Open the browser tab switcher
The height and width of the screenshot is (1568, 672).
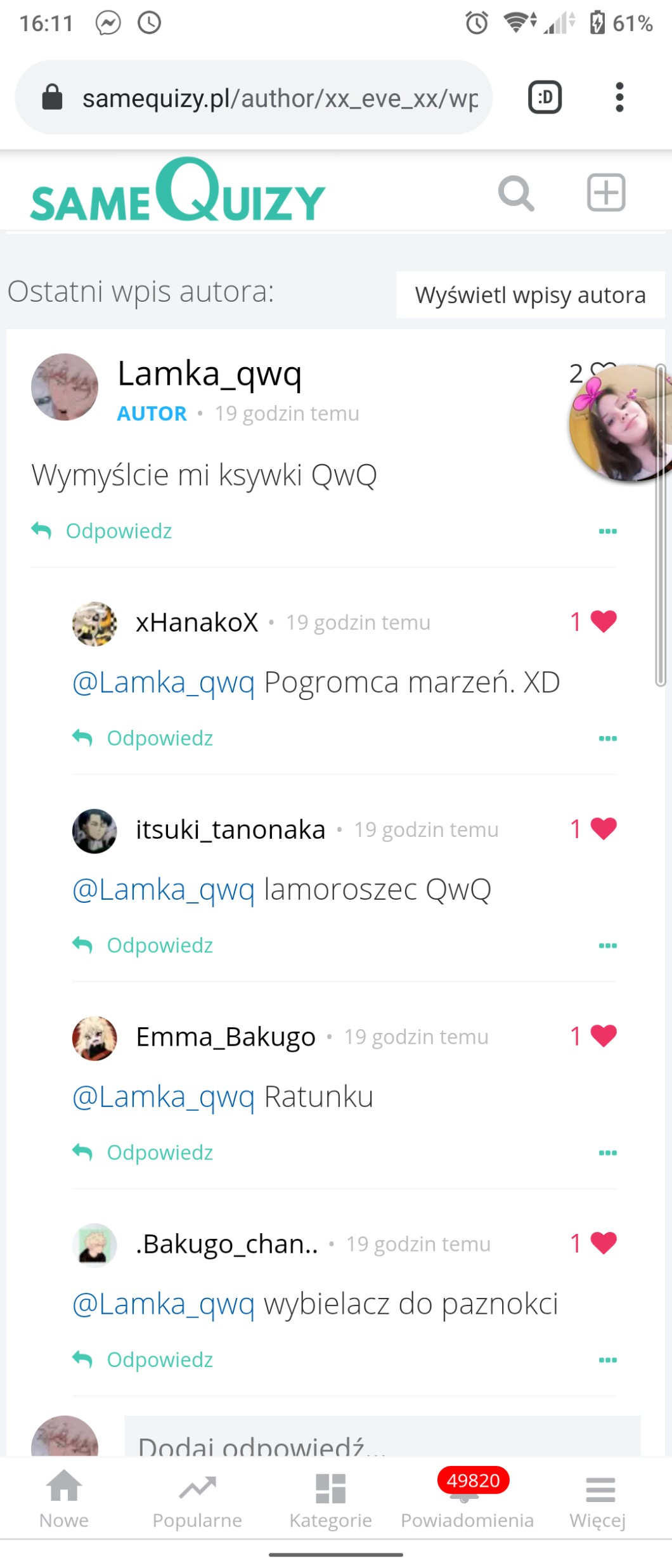[x=545, y=98]
